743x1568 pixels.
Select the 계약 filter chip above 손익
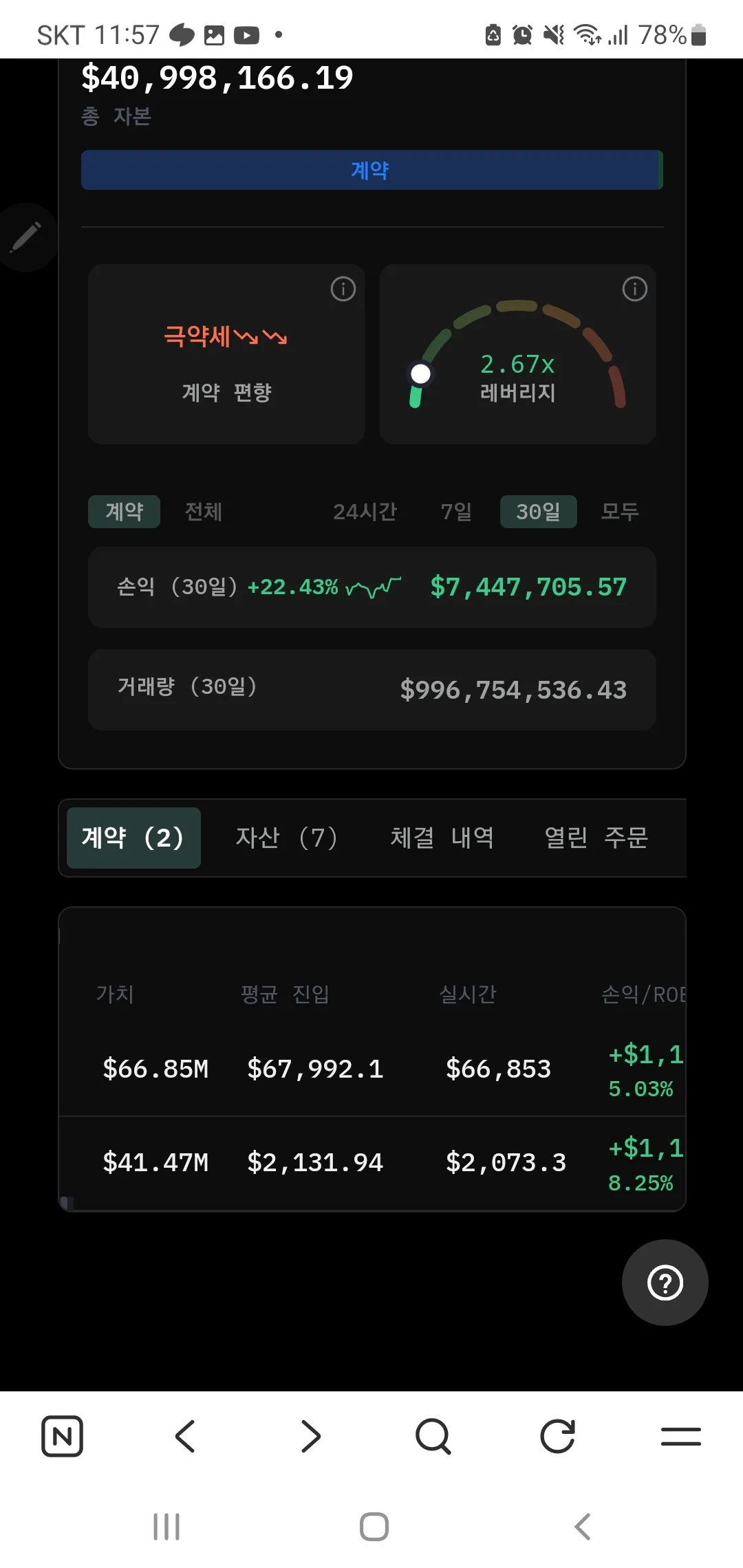[125, 512]
